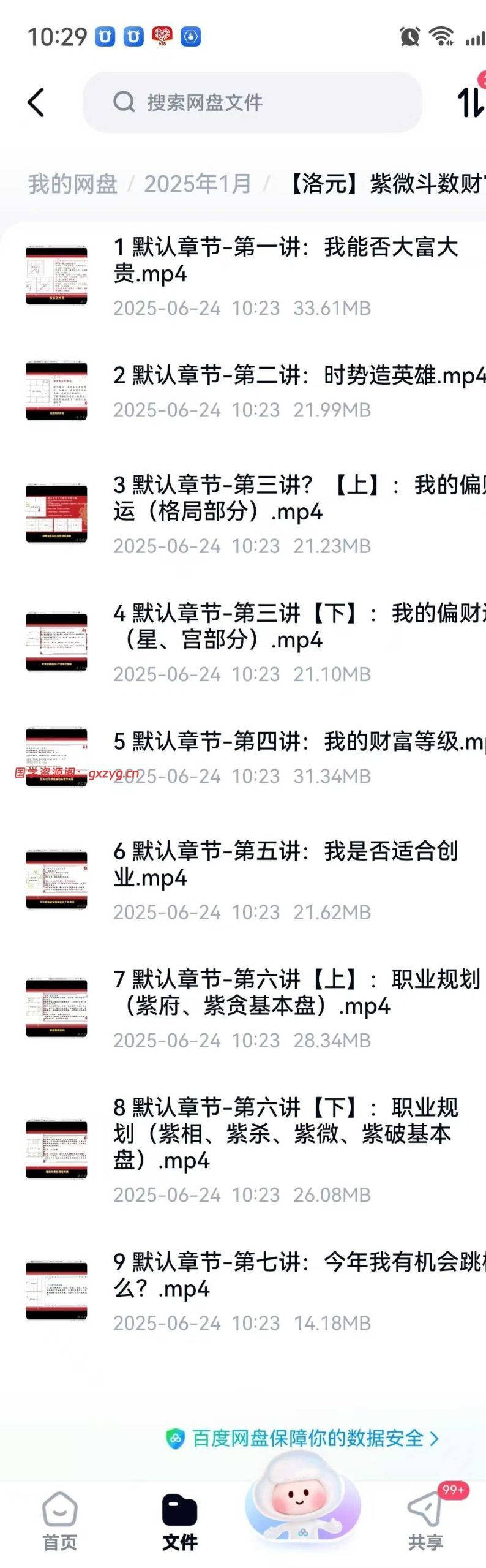Screen dimensions: 486x1568
Task: Open video 第二讲：时势造英雄.mp4
Action: [299, 375]
